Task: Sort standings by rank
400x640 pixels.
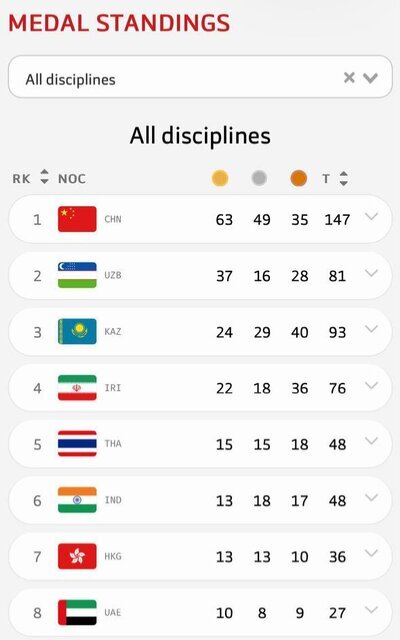Action: [x=44, y=177]
